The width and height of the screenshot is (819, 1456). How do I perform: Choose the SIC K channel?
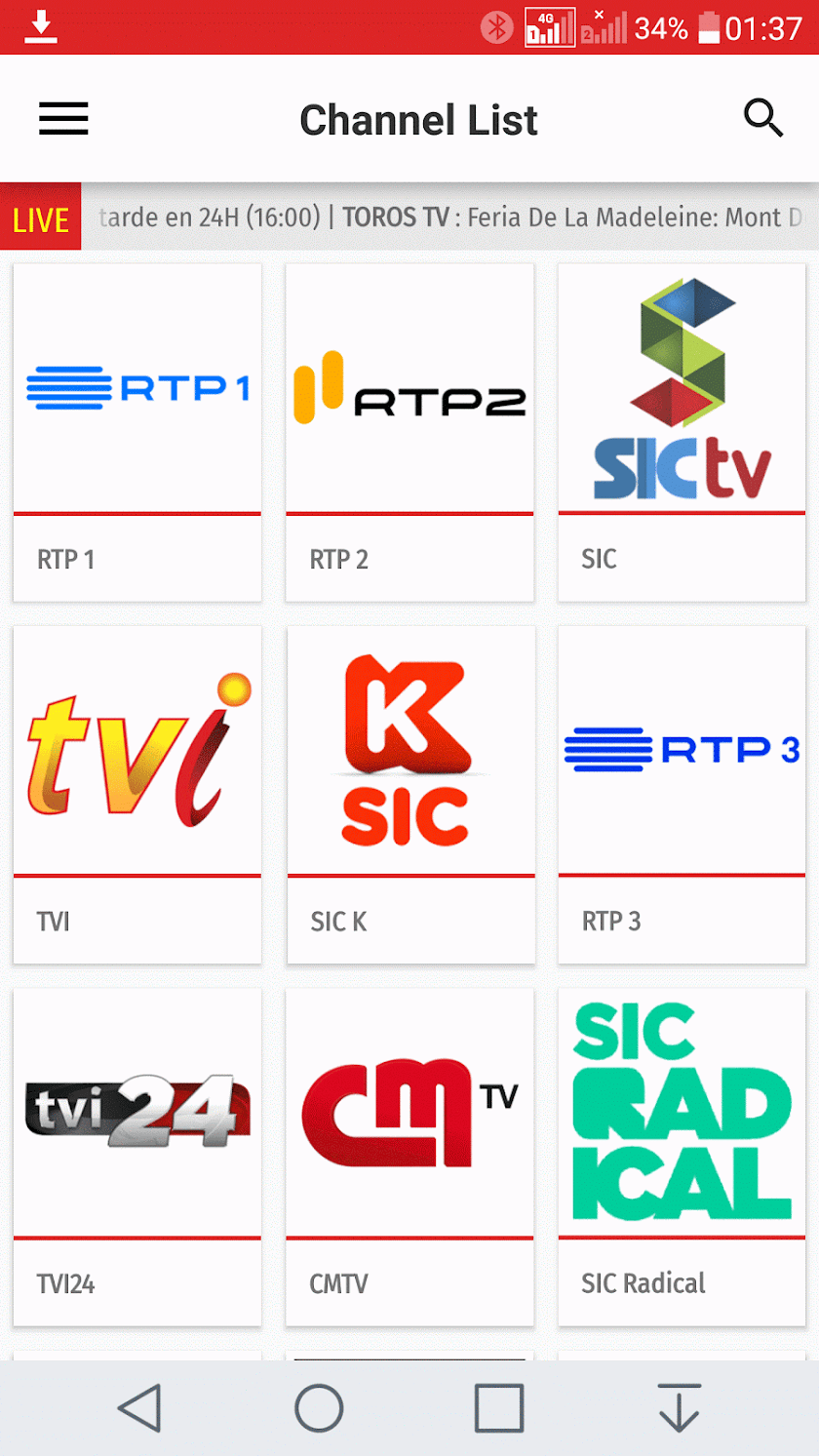pyautogui.click(x=409, y=794)
